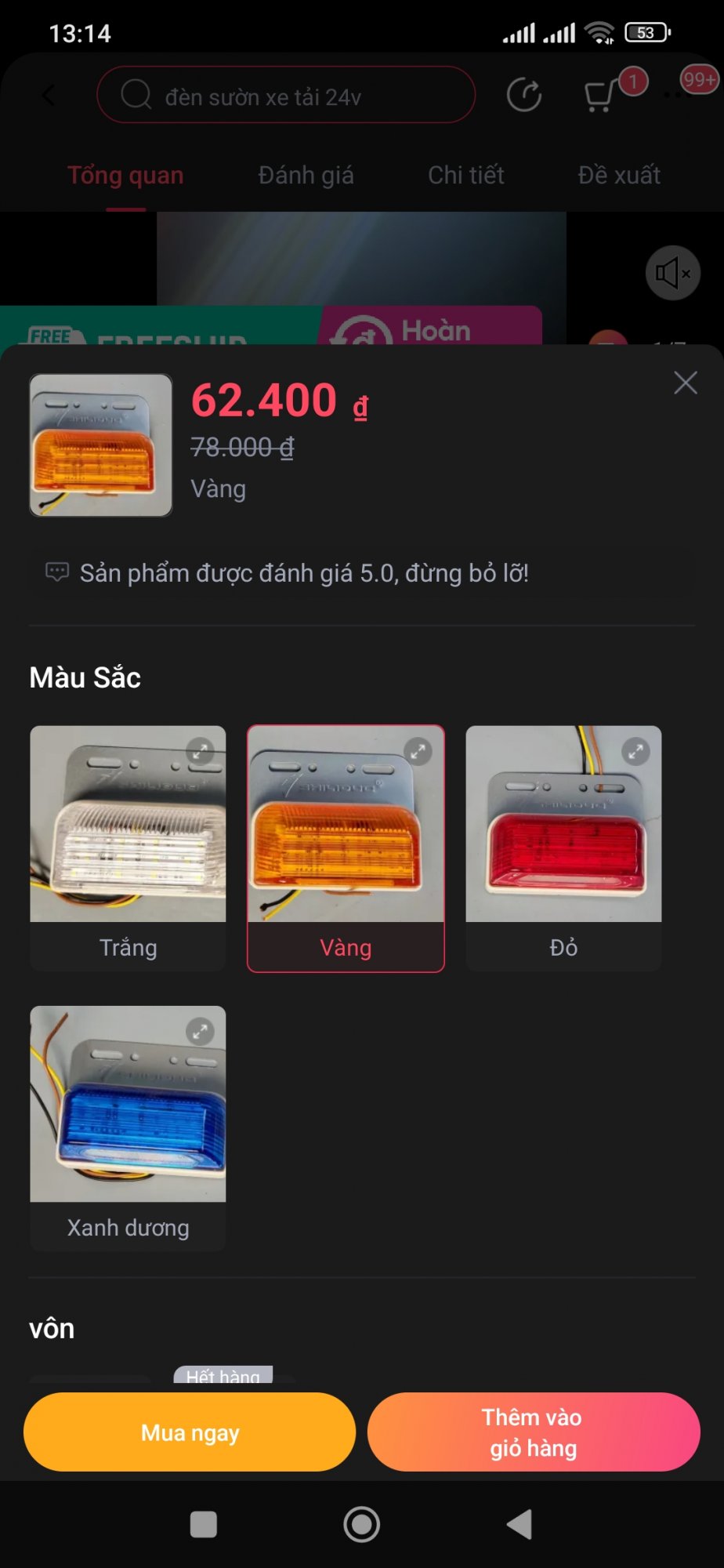Tap the Mua ngay button
Viewport: 724px width, 1568px height.
[x=190, y=1432]
